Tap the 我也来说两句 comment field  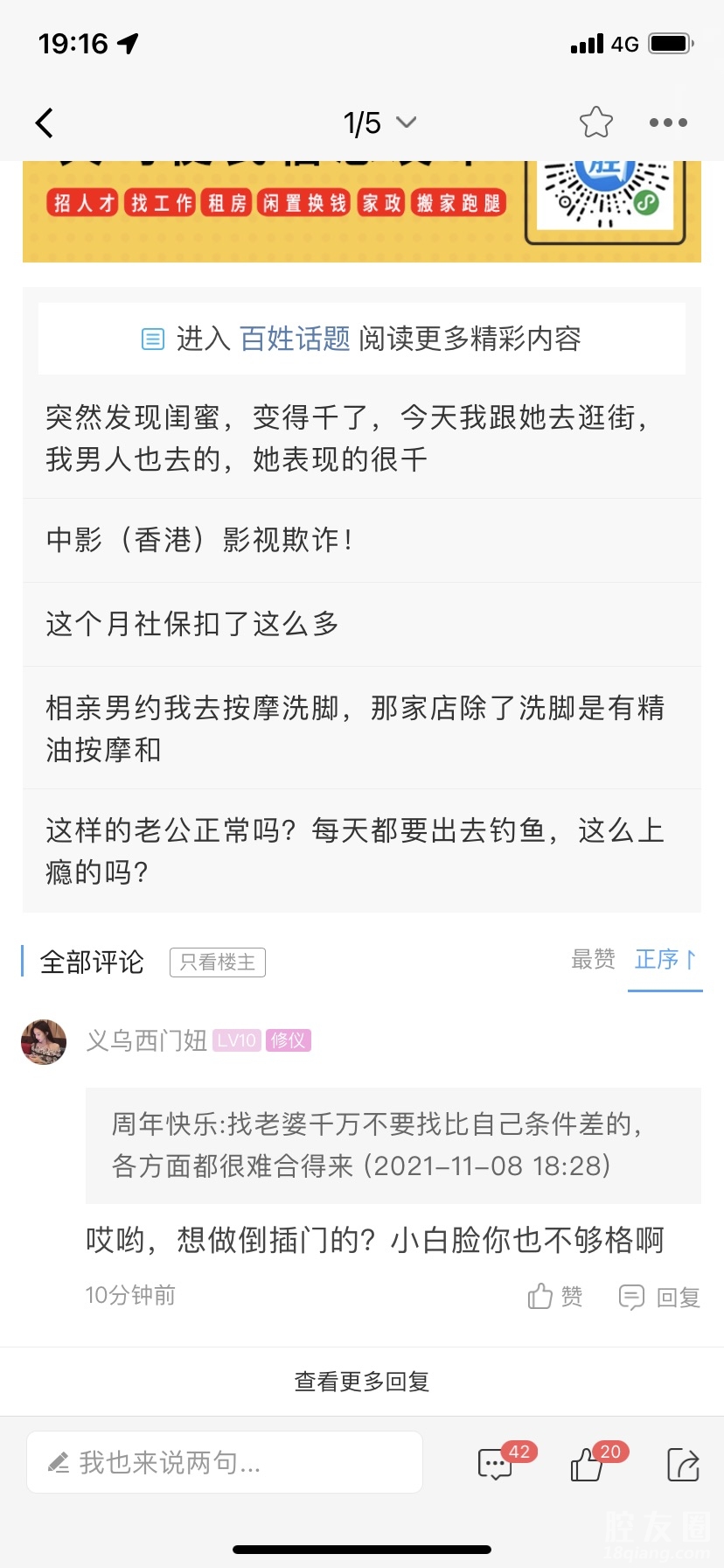click(x=225, y=1462)
